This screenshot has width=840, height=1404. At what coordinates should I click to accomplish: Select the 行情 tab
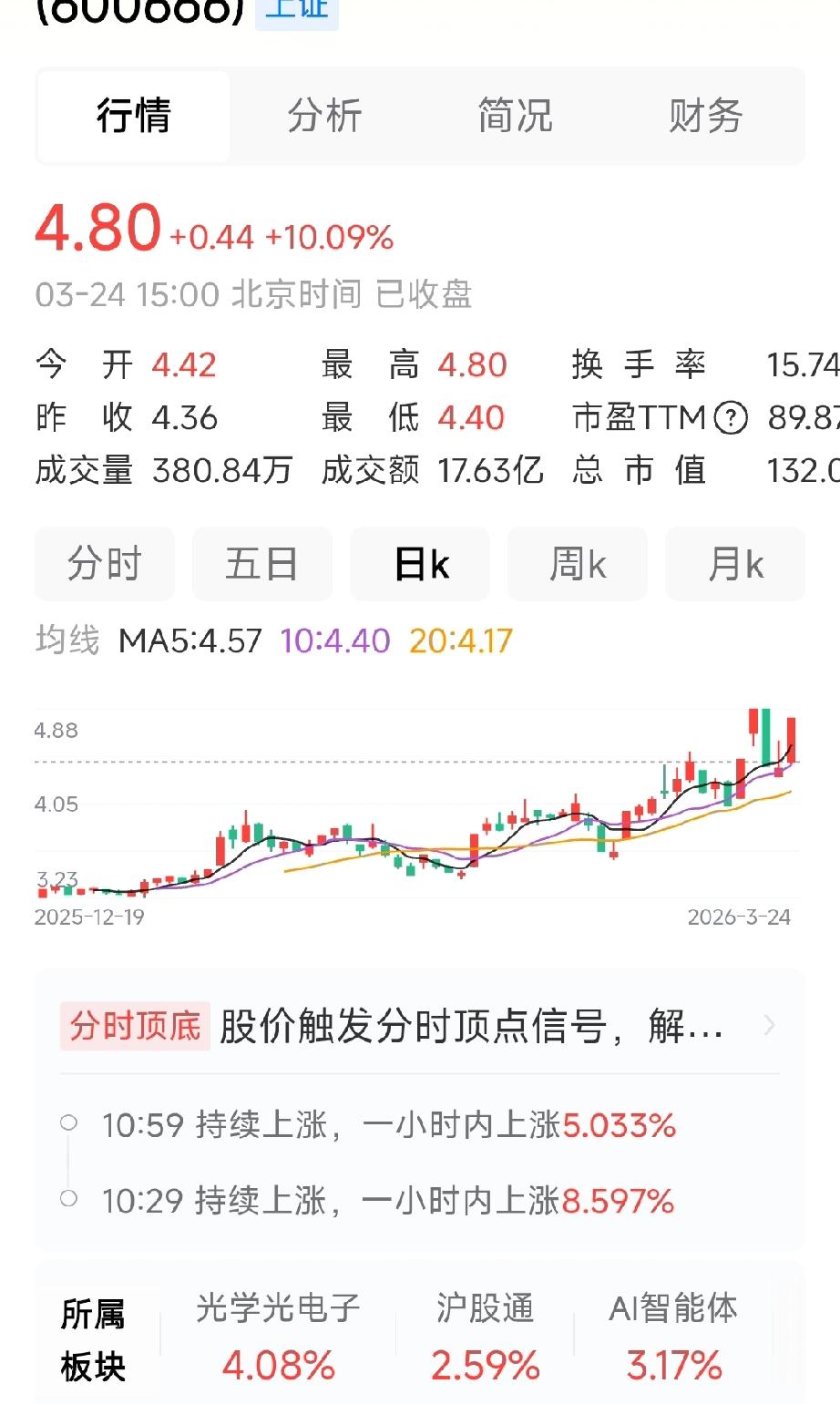pos(133,115)
